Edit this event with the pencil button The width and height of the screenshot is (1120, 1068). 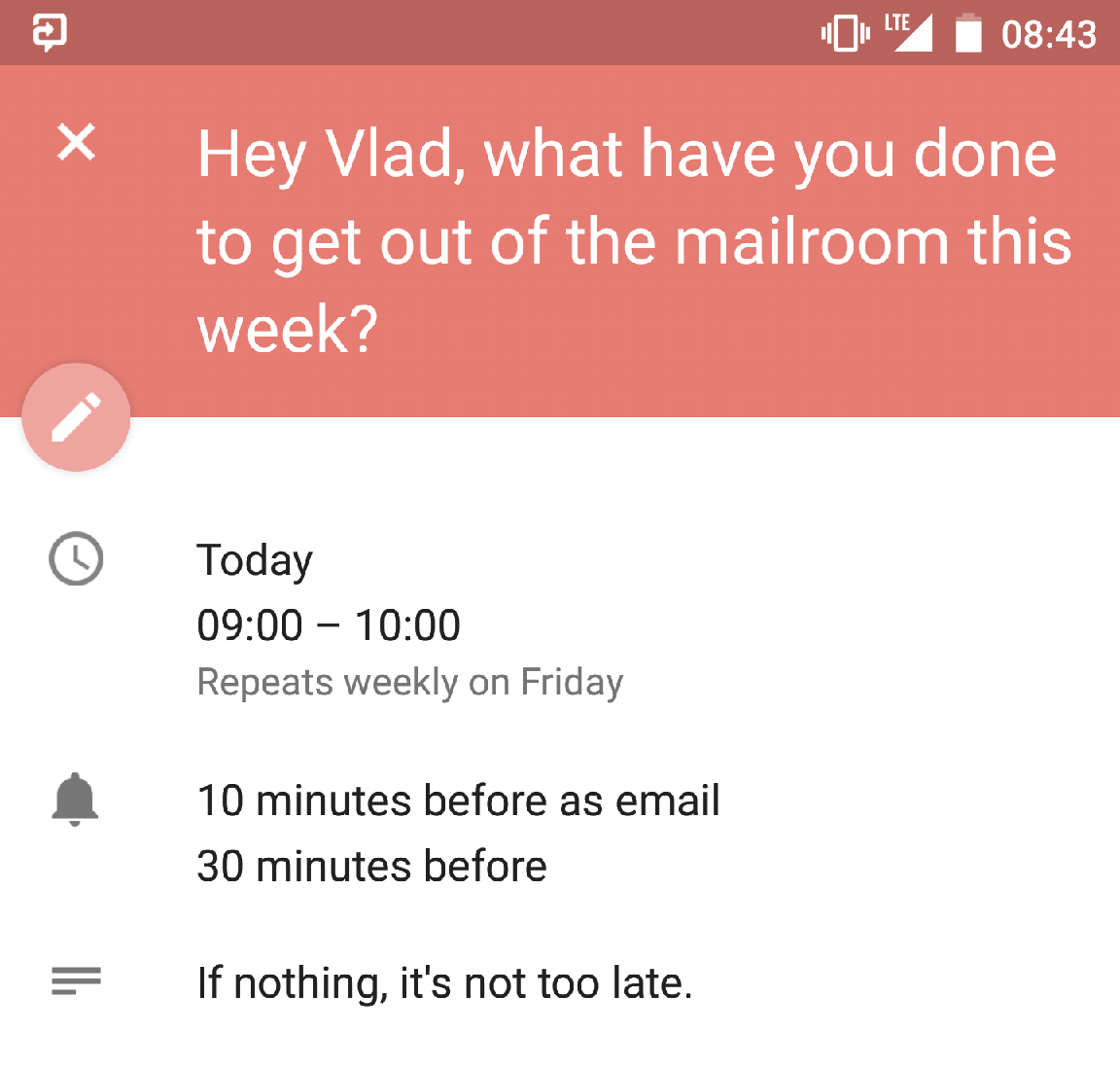click(76, 417)
